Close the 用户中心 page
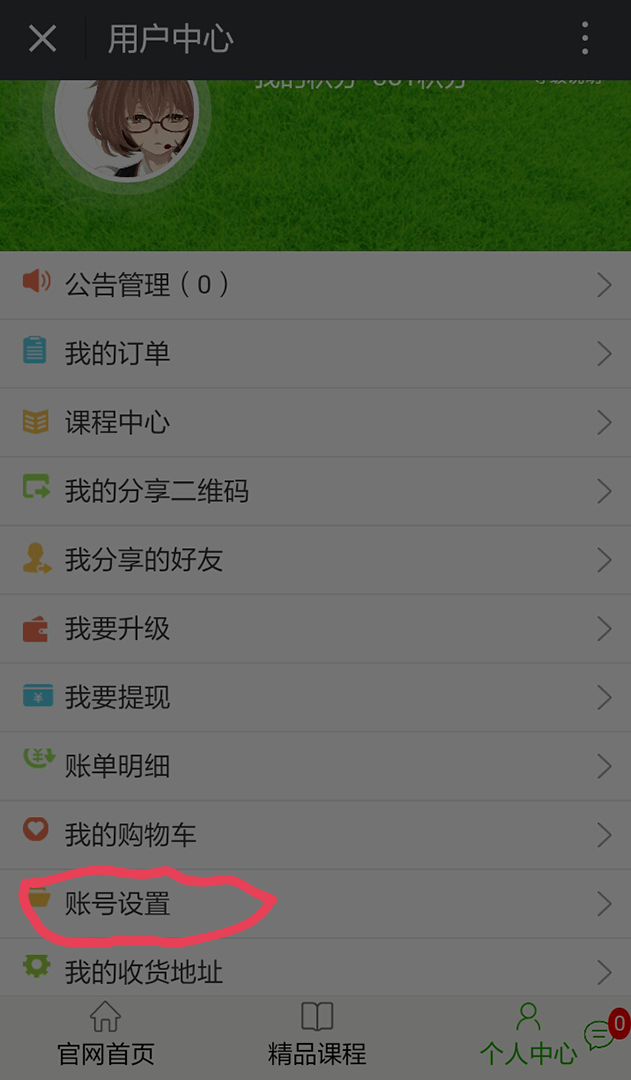Viewport: 631px width, 1080px height. coord(42,38)
